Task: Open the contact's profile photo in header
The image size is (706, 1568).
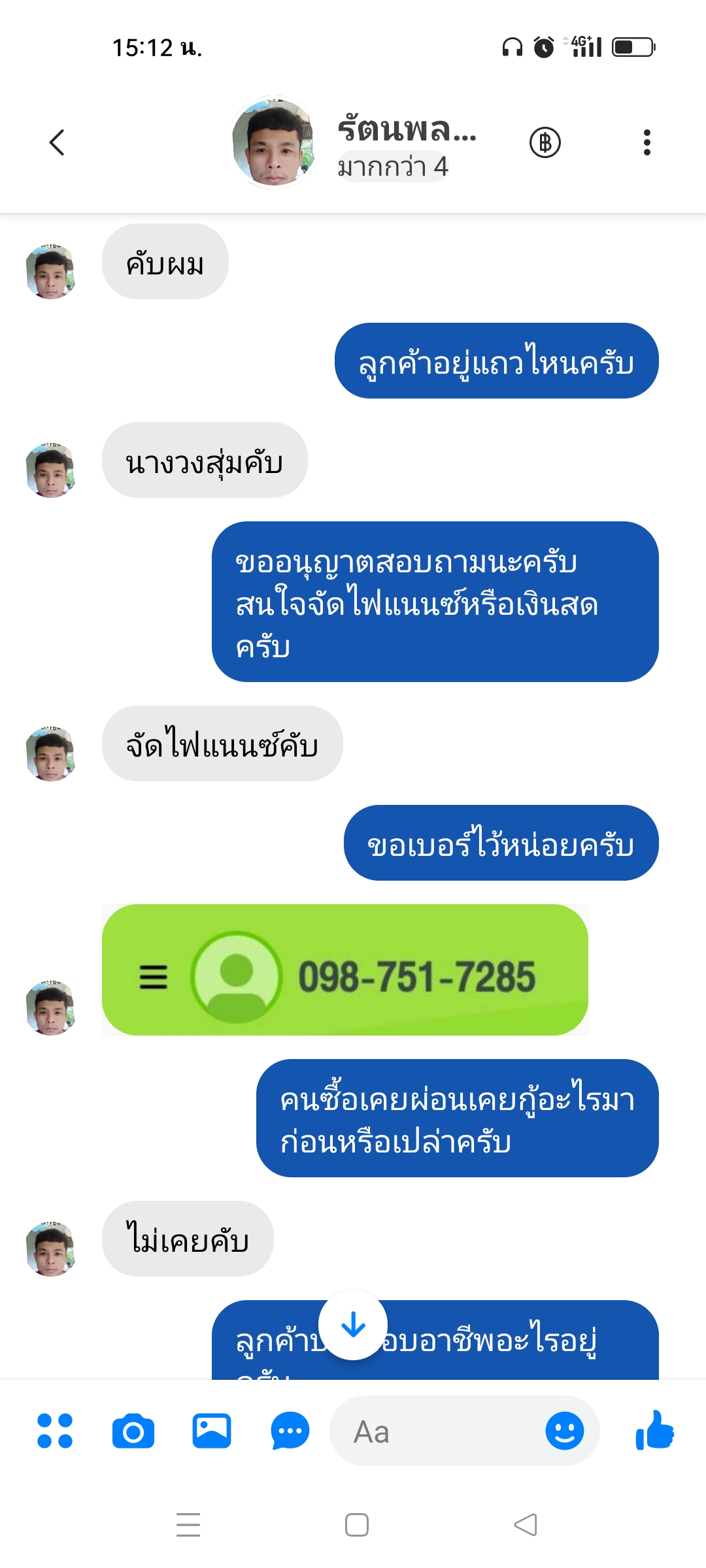Action: point(274,142)
